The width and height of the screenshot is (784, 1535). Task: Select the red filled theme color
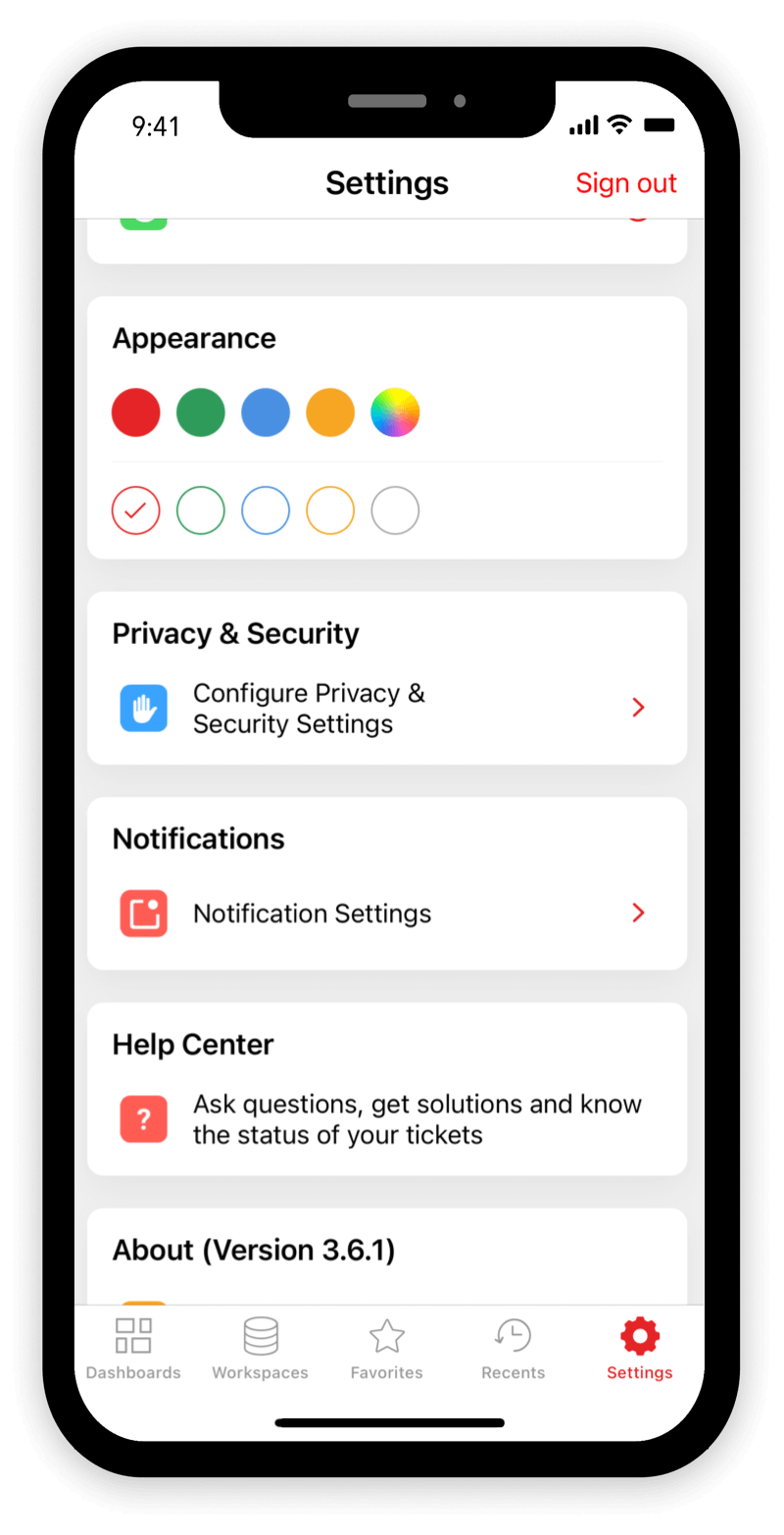click(136, 413)
